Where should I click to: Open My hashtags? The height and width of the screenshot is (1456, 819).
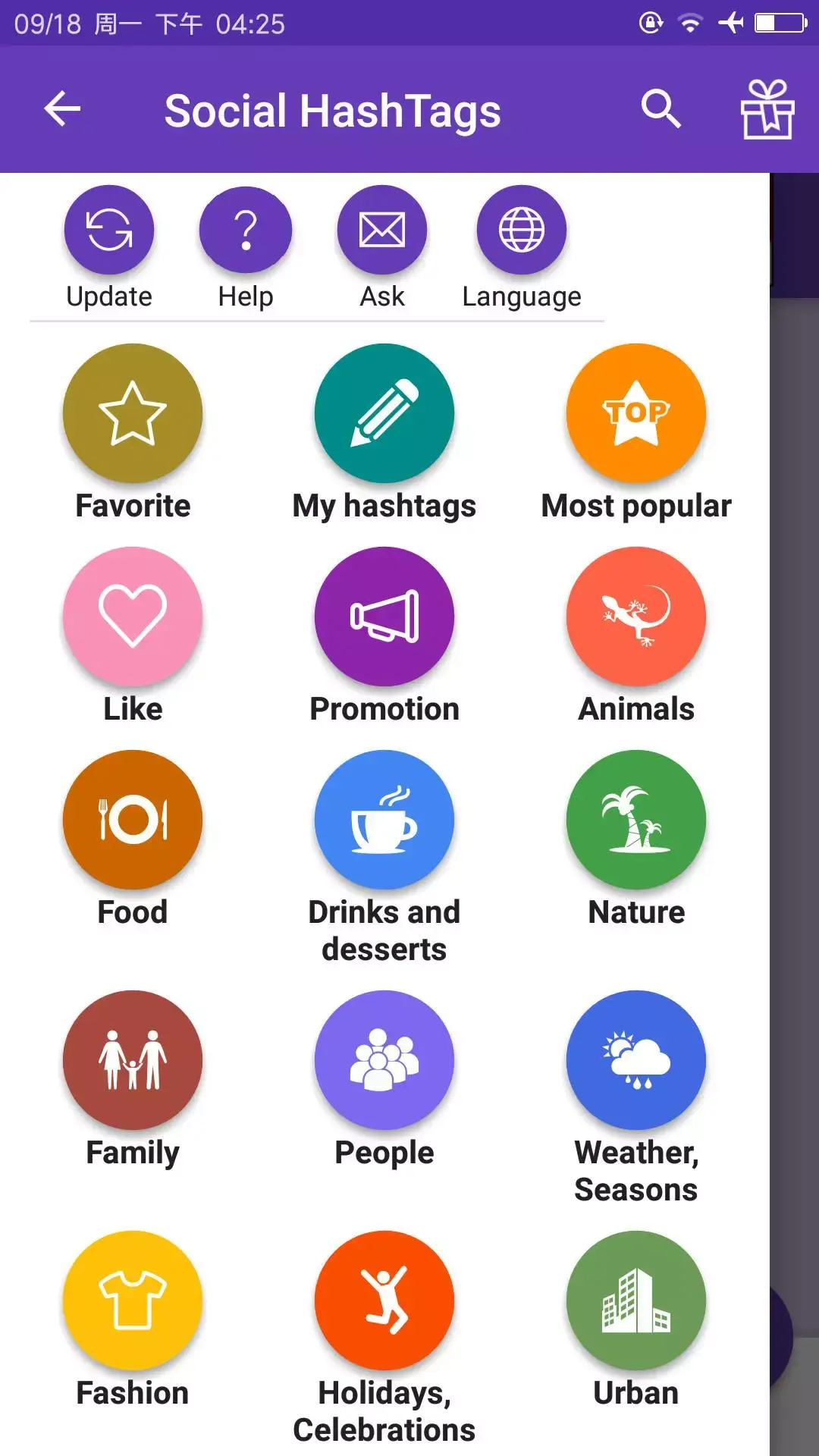click(x=384, y=413)
